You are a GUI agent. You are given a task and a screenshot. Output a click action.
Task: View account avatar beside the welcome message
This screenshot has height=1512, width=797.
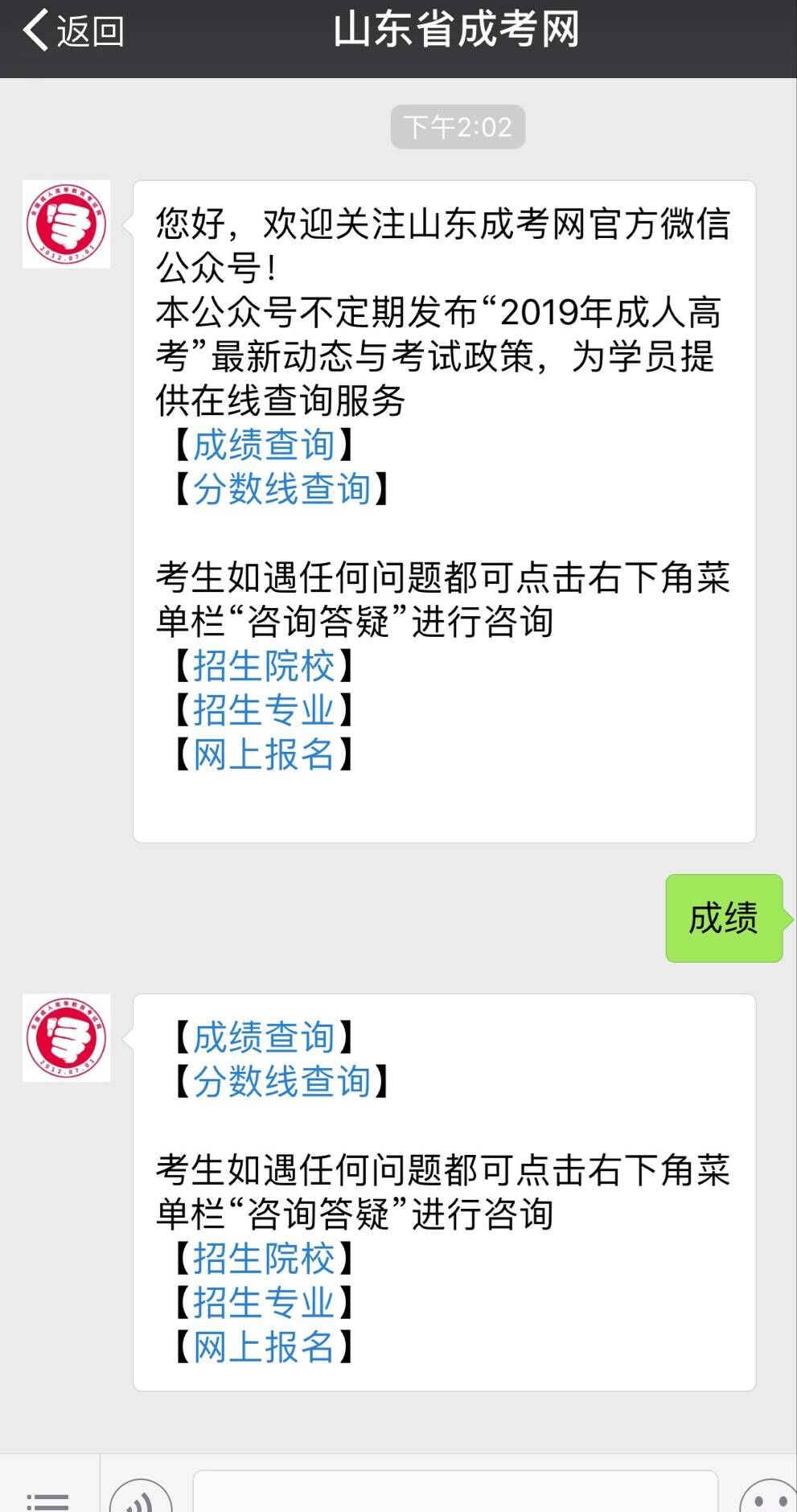tap(66, 224)
